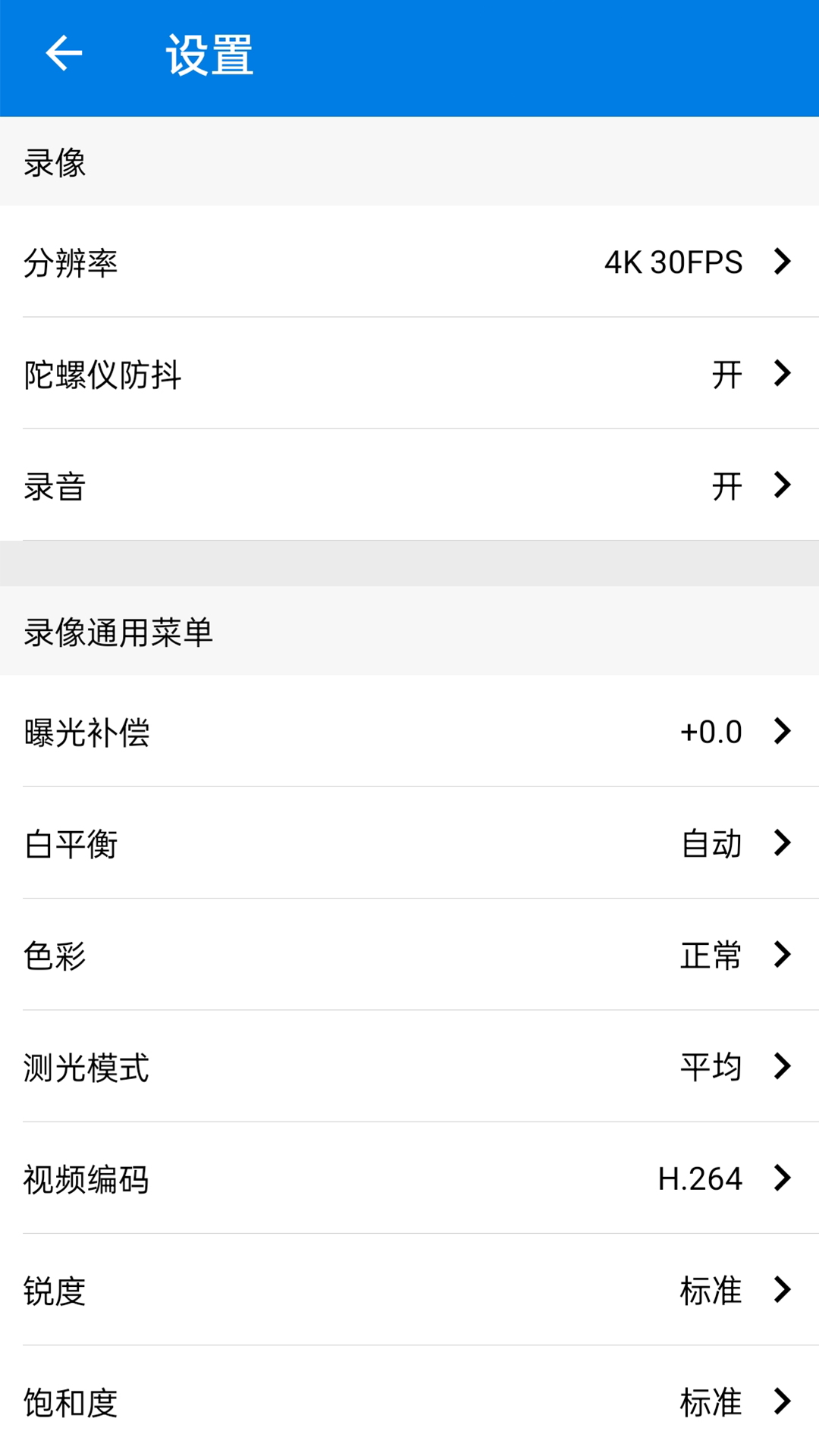This screenshot has height=1456, width=819.
Task: Tap the 设置 title text
Action: (208, 55)
